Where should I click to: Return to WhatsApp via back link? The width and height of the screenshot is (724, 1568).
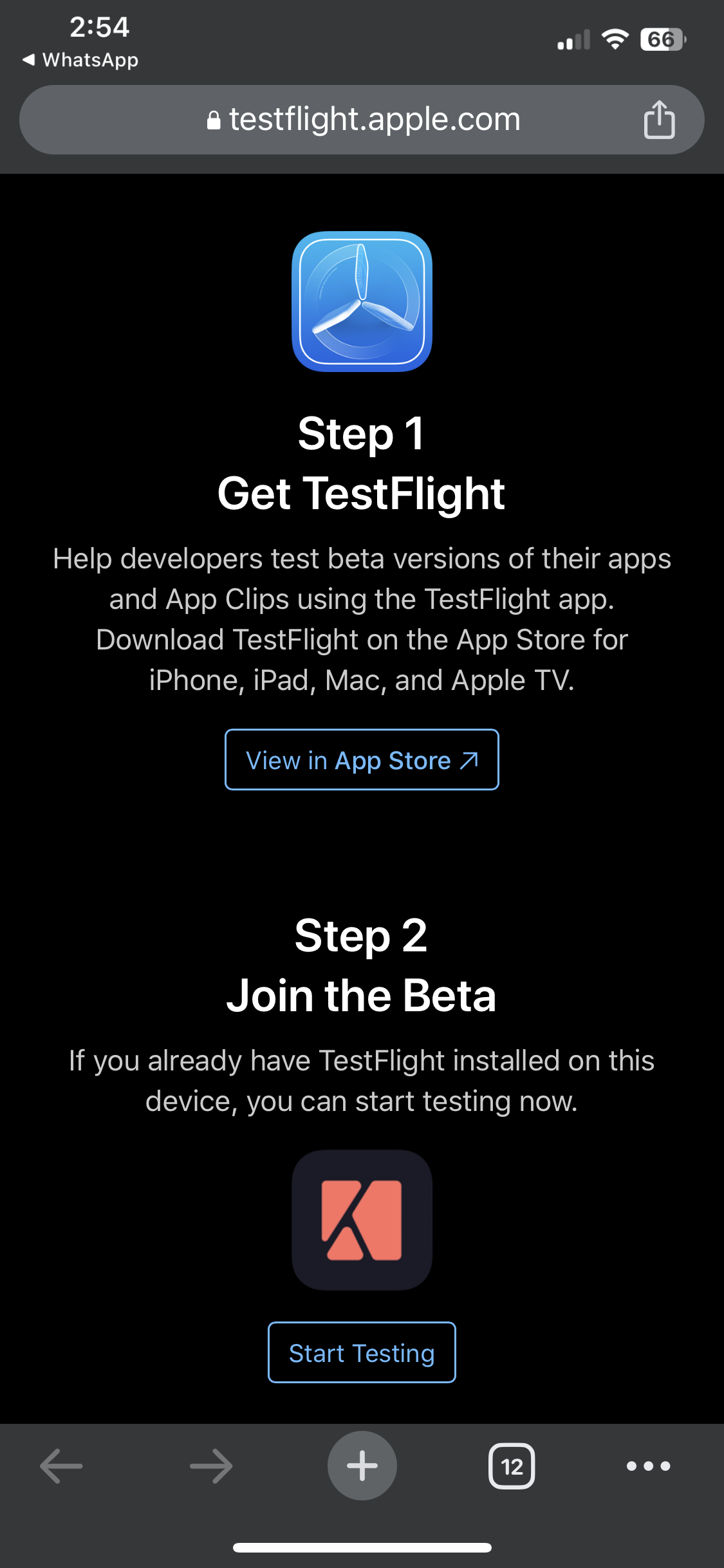tap(80, 60)
